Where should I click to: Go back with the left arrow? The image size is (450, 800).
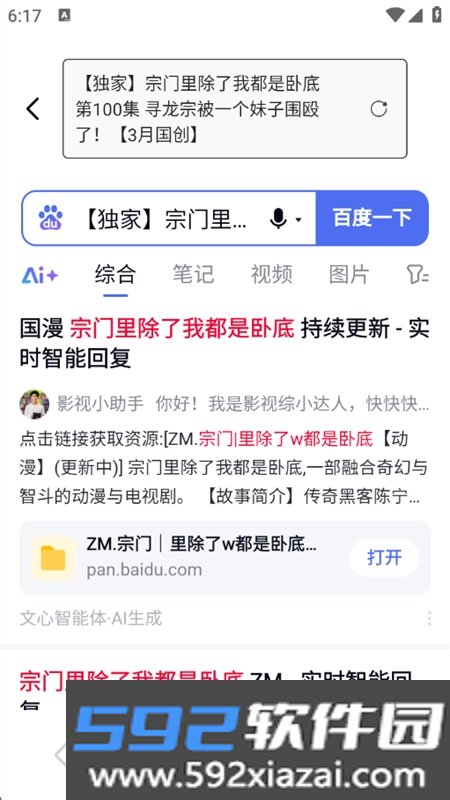click(x=33, y=109)
